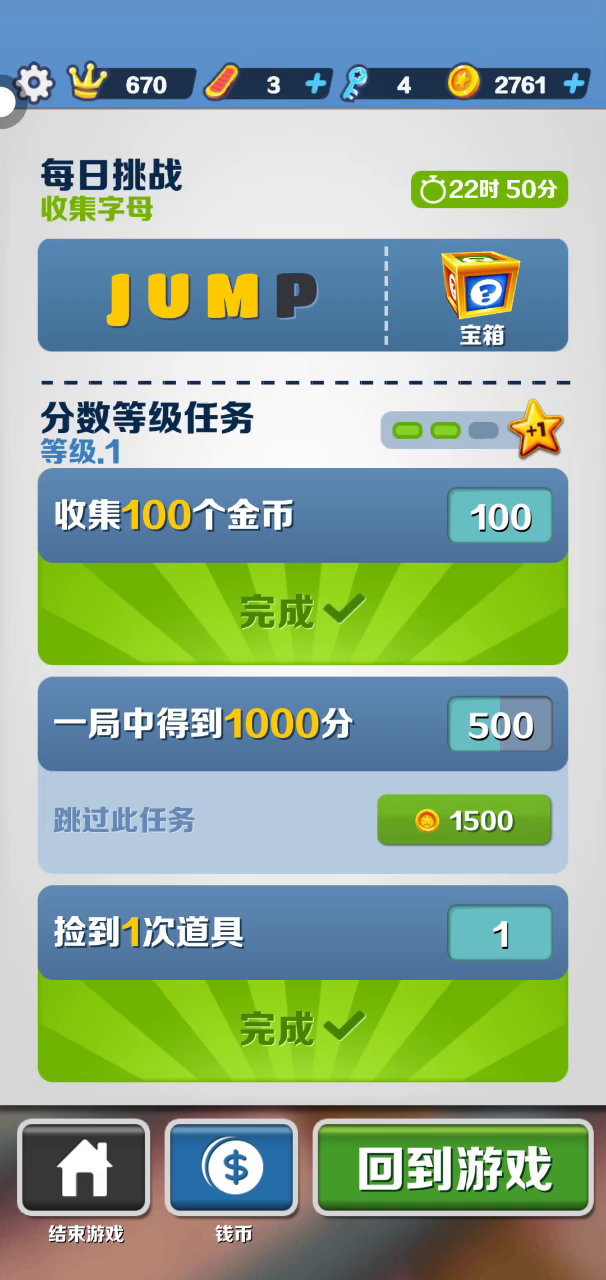606x1280 pixels.
Task: Buy more coins with plus icon
Action: tap(574, 85)
